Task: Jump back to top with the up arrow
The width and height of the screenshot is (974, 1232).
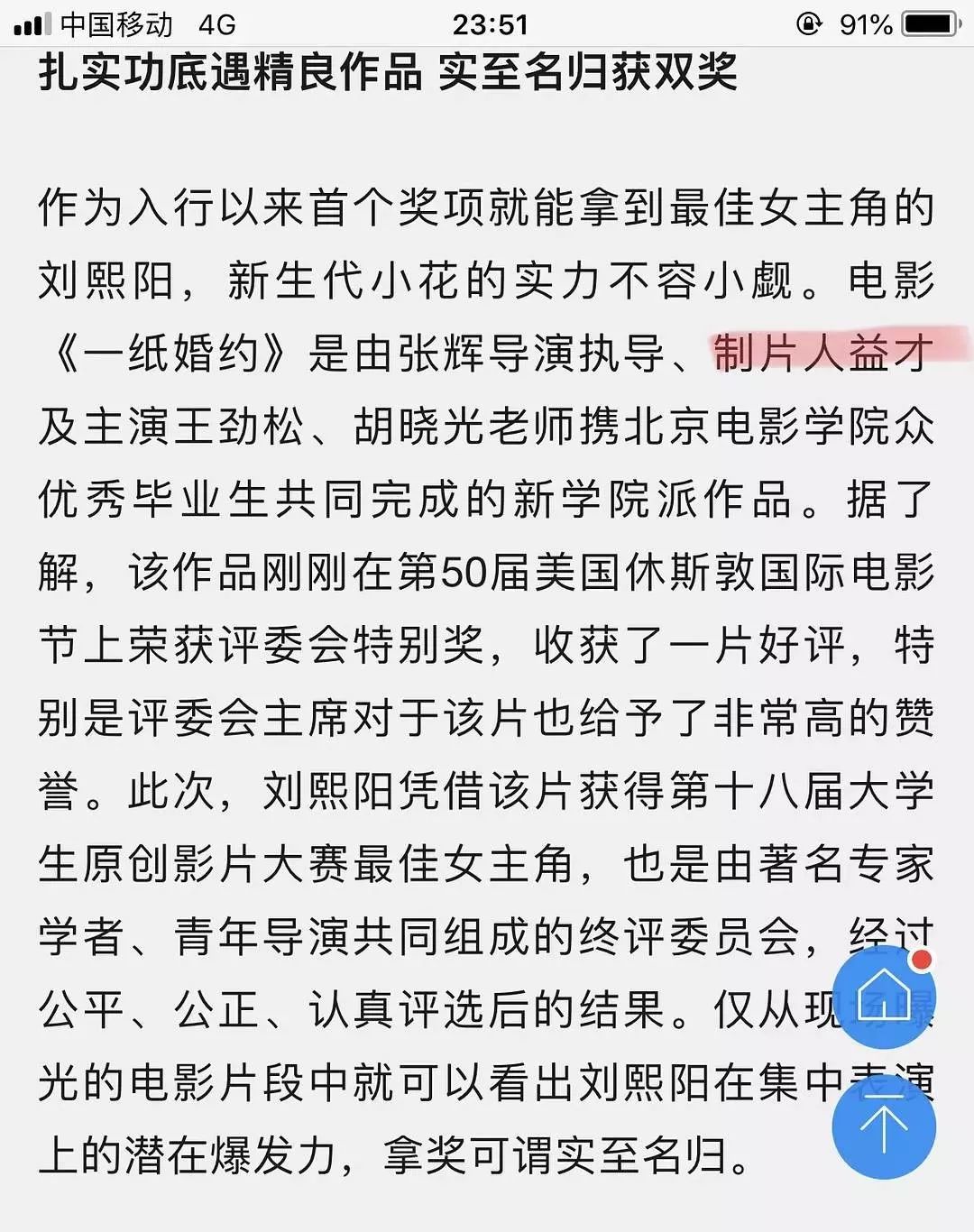Action: tap(884, 1126)
